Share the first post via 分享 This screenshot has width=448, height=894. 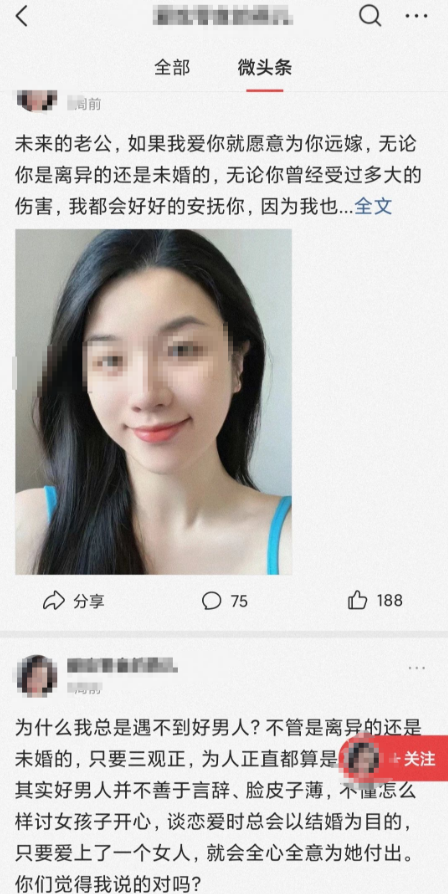[74, 600]
